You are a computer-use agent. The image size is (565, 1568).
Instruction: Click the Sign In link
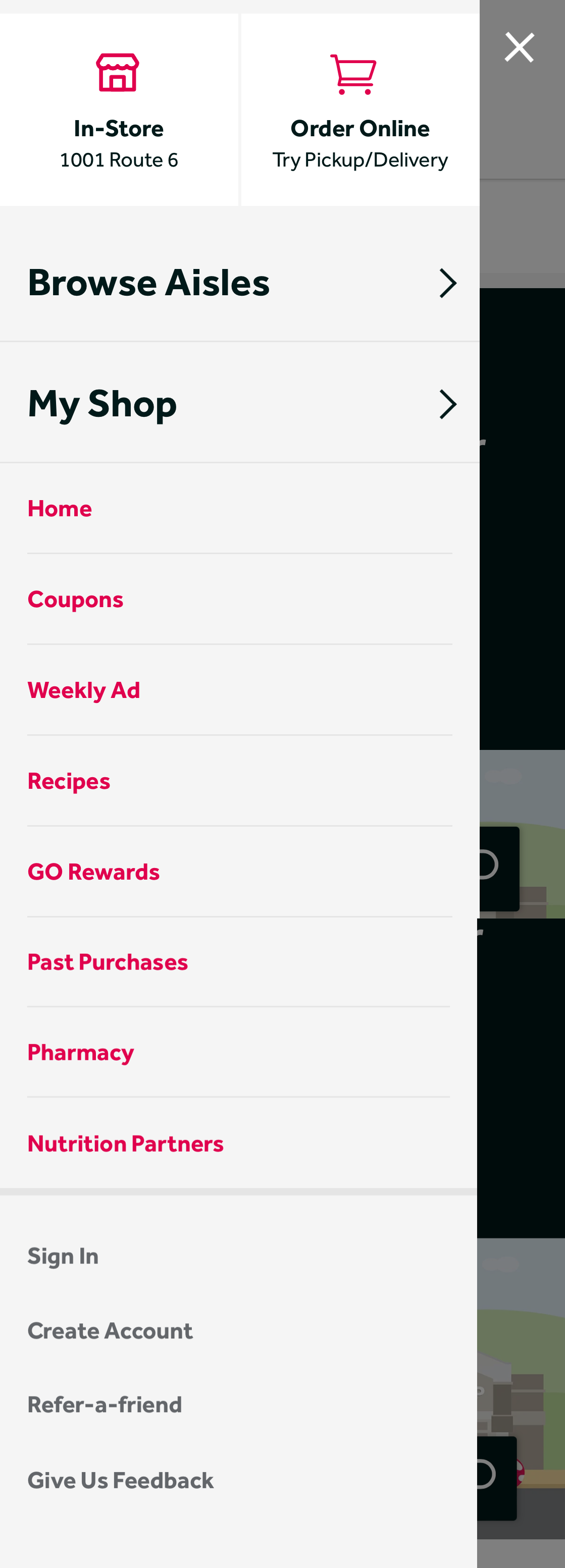63,1256
